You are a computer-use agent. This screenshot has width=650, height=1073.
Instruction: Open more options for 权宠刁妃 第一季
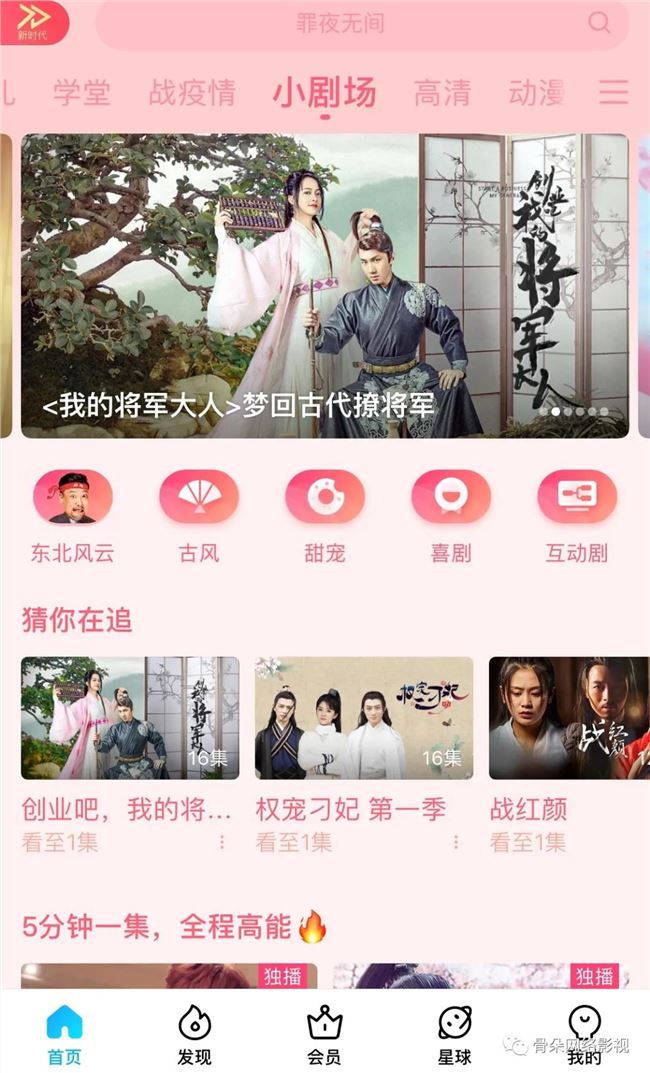coord(456,842)
